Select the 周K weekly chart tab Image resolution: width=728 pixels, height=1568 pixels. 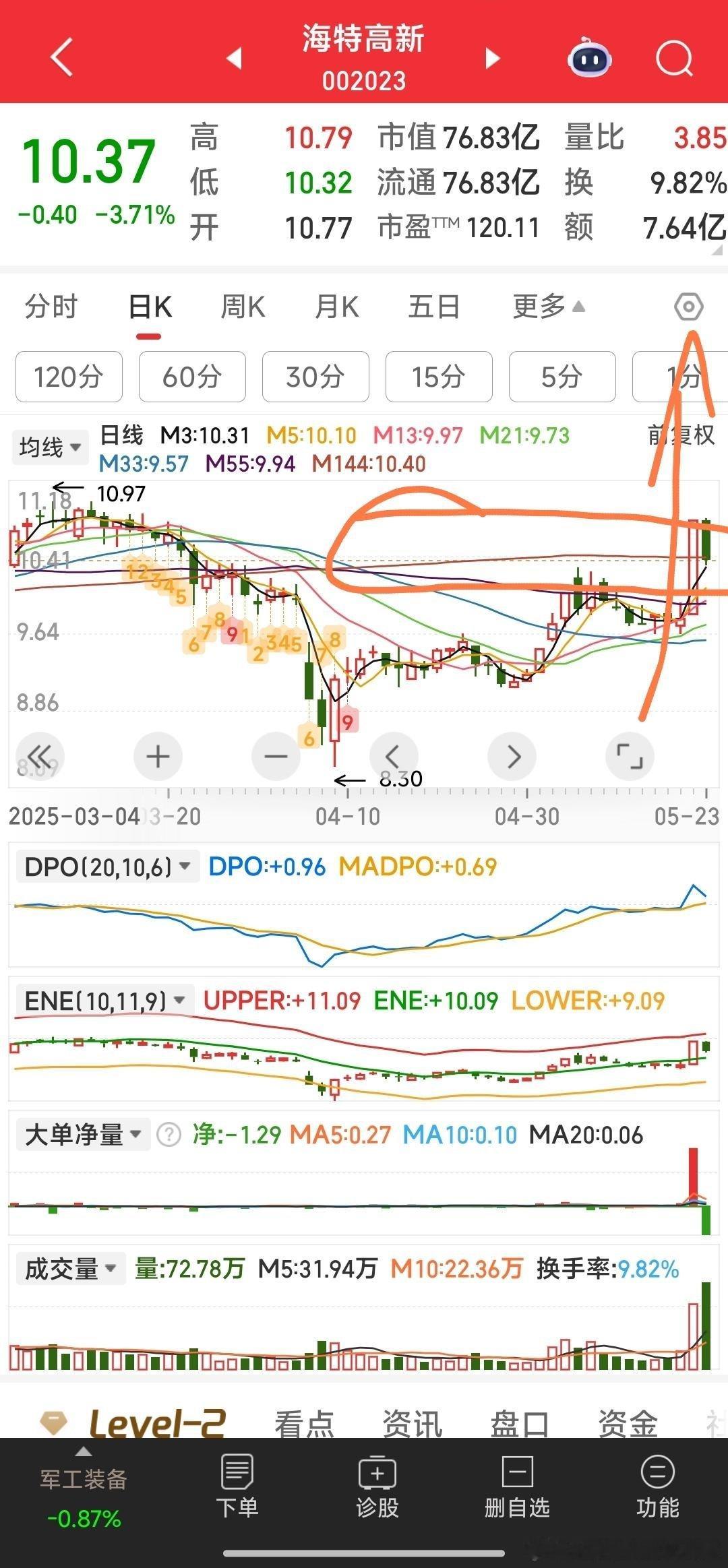tap(243, 307)
